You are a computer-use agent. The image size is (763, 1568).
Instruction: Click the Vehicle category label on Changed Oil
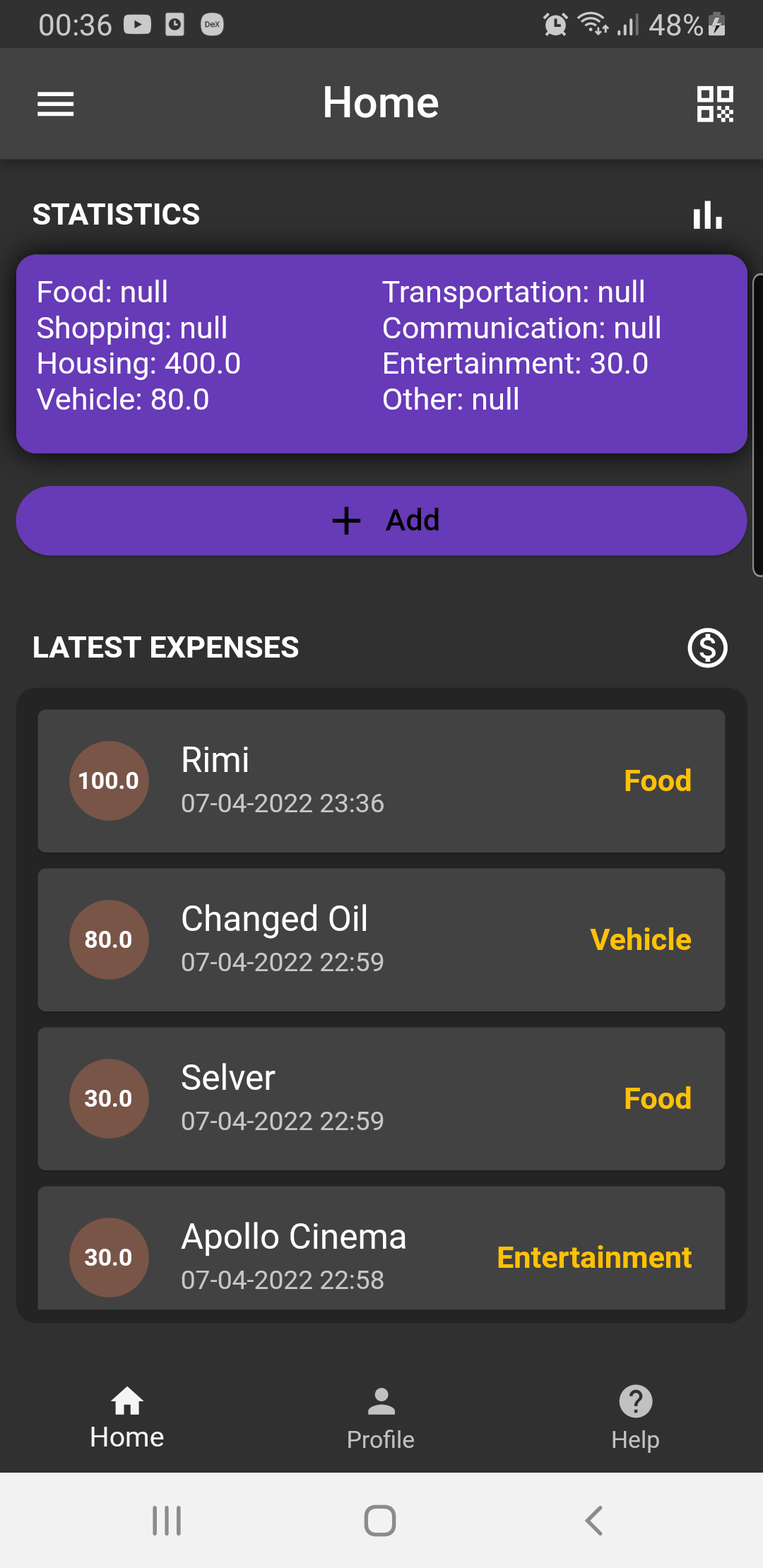(641, 939)
